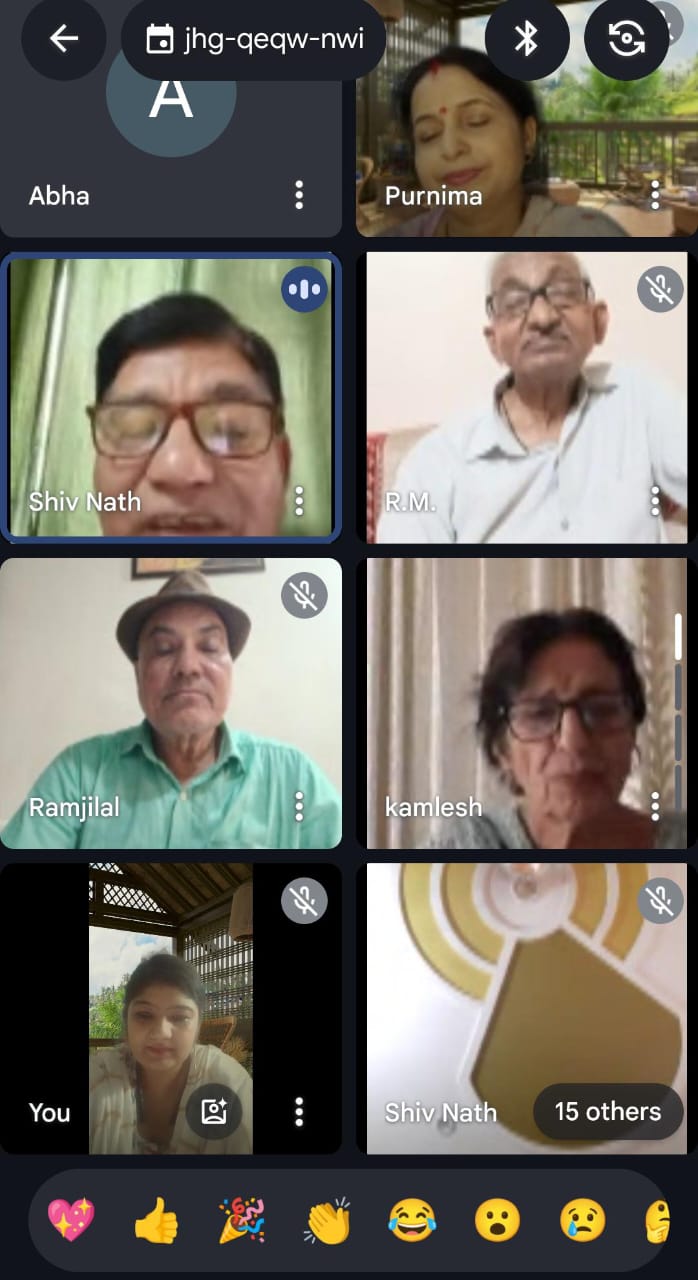Switch camera with flip icon
The width and height of the screenshot is (698, 1280).
pyautogui.click(x=626, y=39)
